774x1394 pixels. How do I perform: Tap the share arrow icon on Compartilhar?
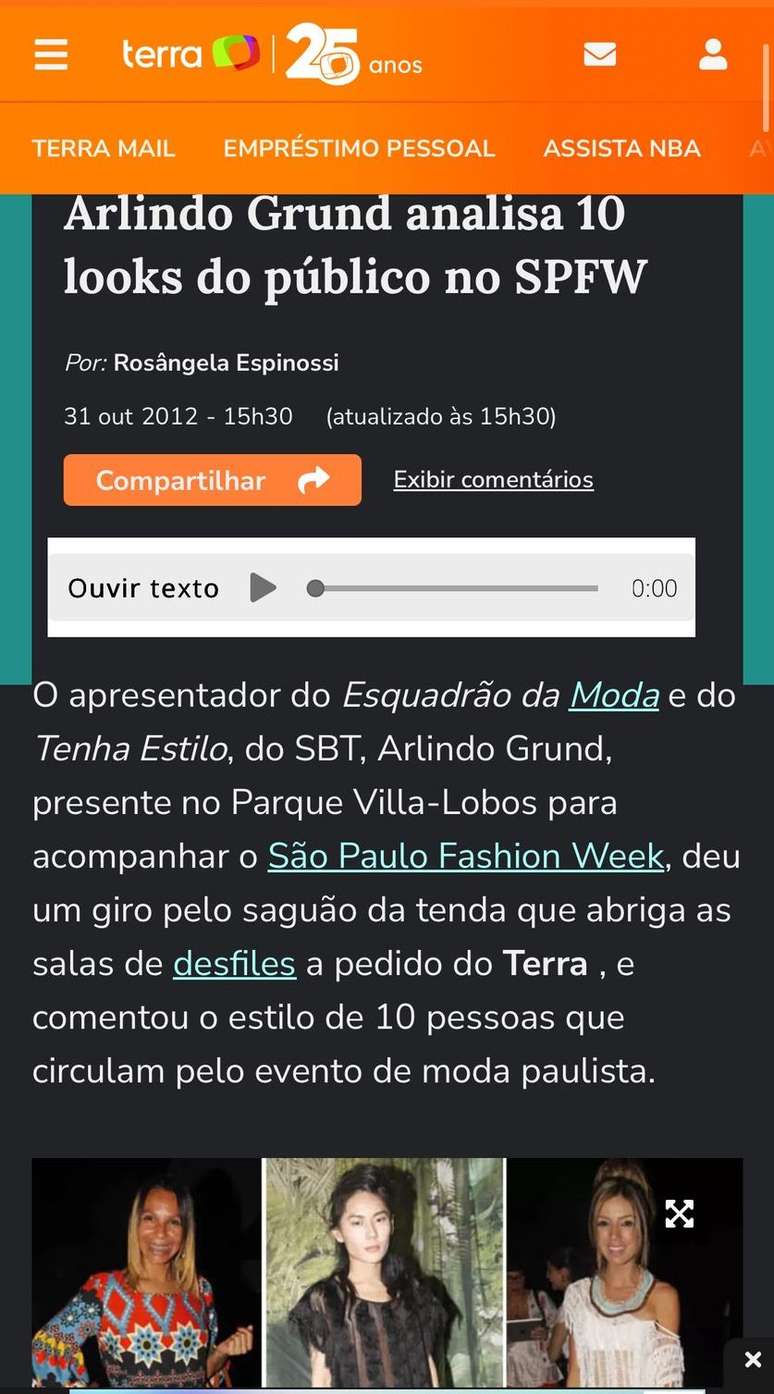click(313, 480)
